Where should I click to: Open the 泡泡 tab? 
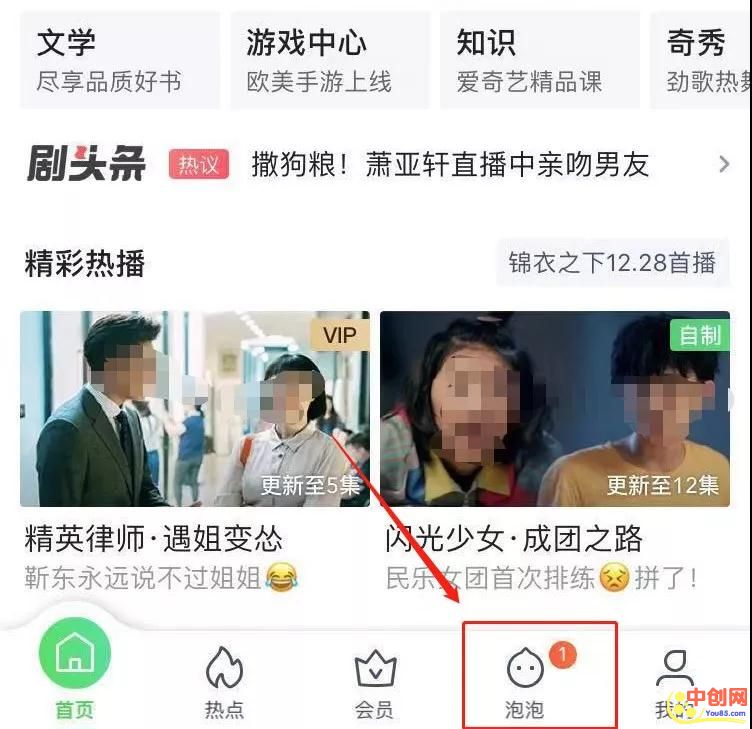(x=526, y=680)
